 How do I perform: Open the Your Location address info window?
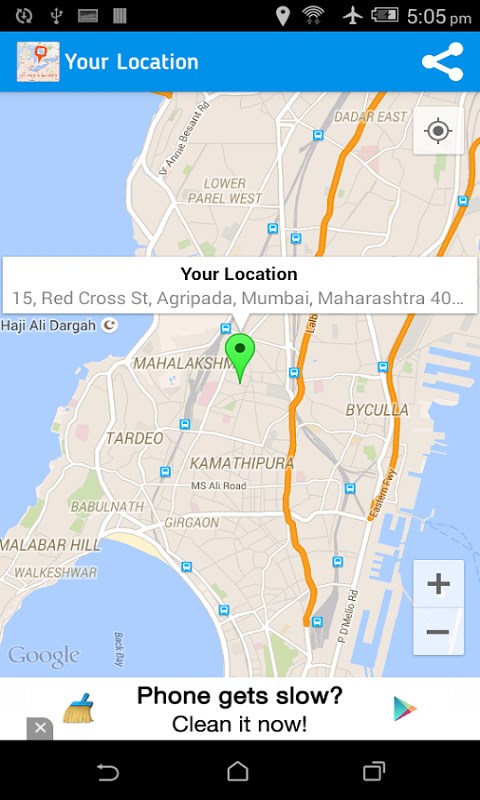point(240,285)
